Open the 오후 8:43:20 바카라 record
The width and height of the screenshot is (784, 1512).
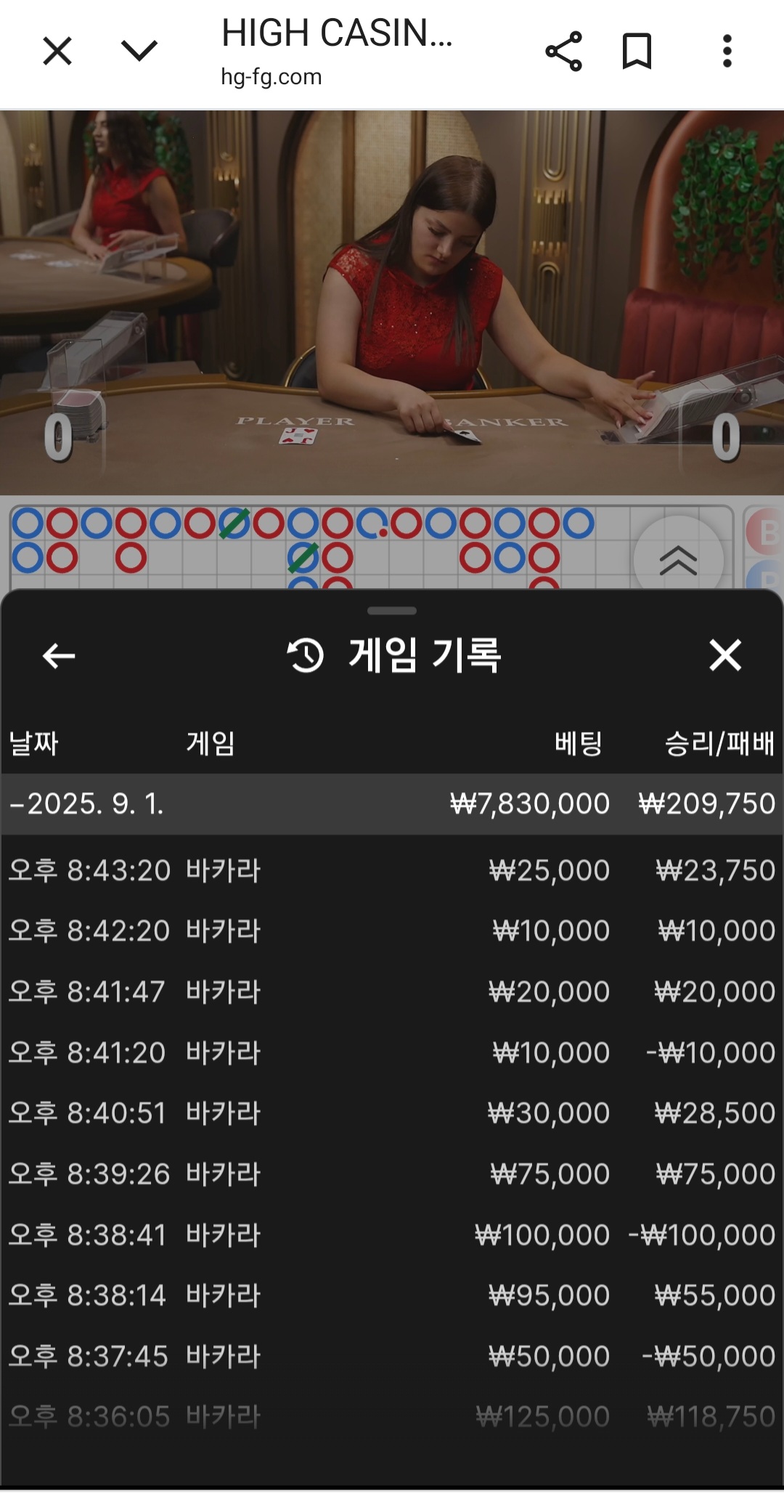[392, 870]
